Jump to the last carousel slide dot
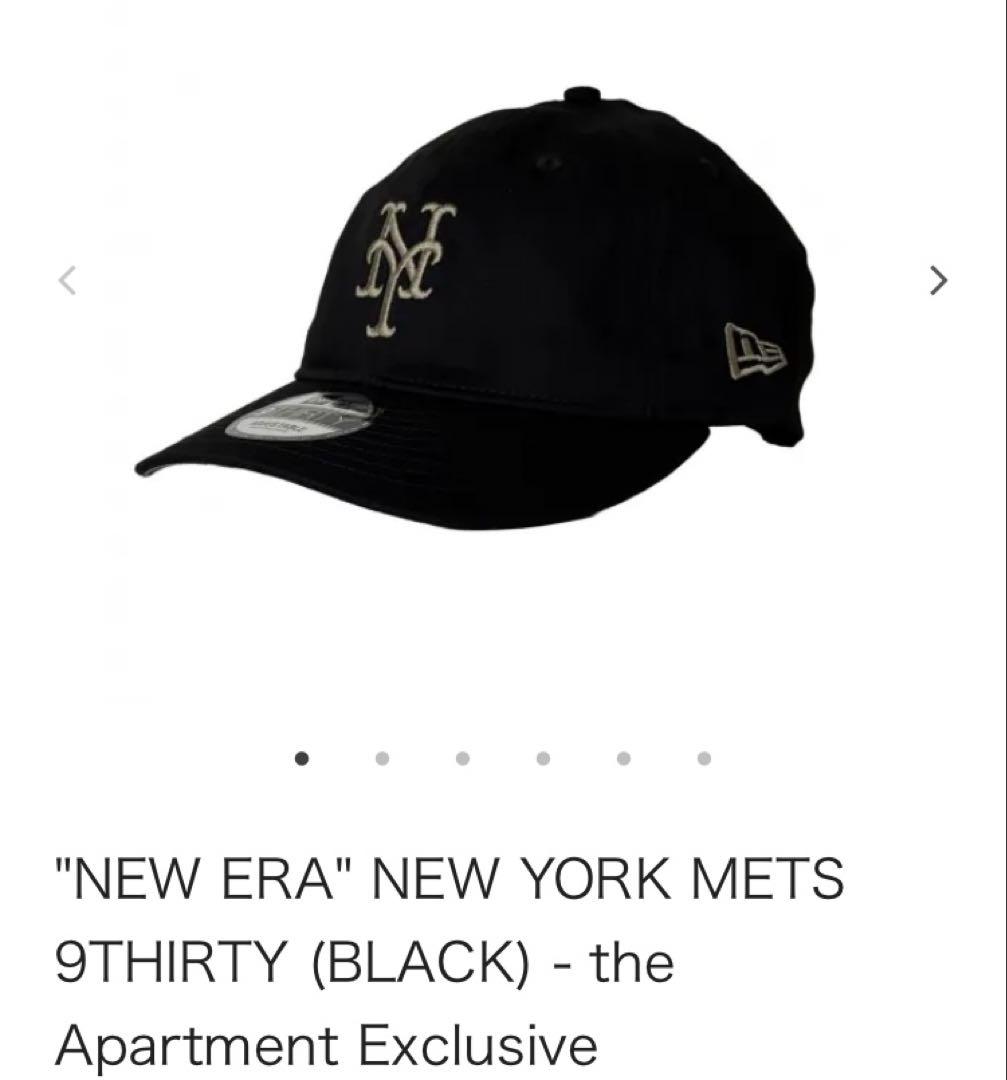The image size is (1007, 1080). pyautogui.click(x=703, y=757)
